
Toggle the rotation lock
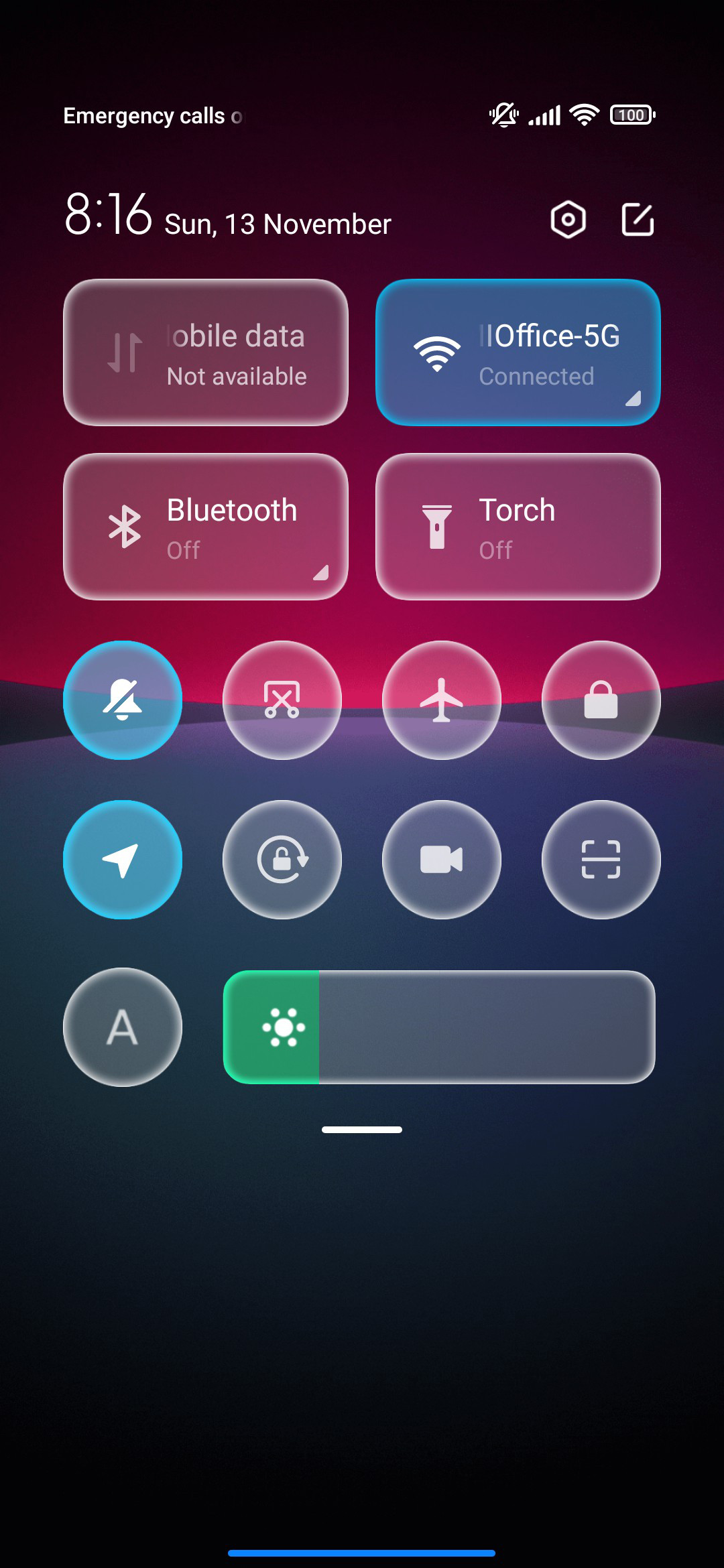282,860
